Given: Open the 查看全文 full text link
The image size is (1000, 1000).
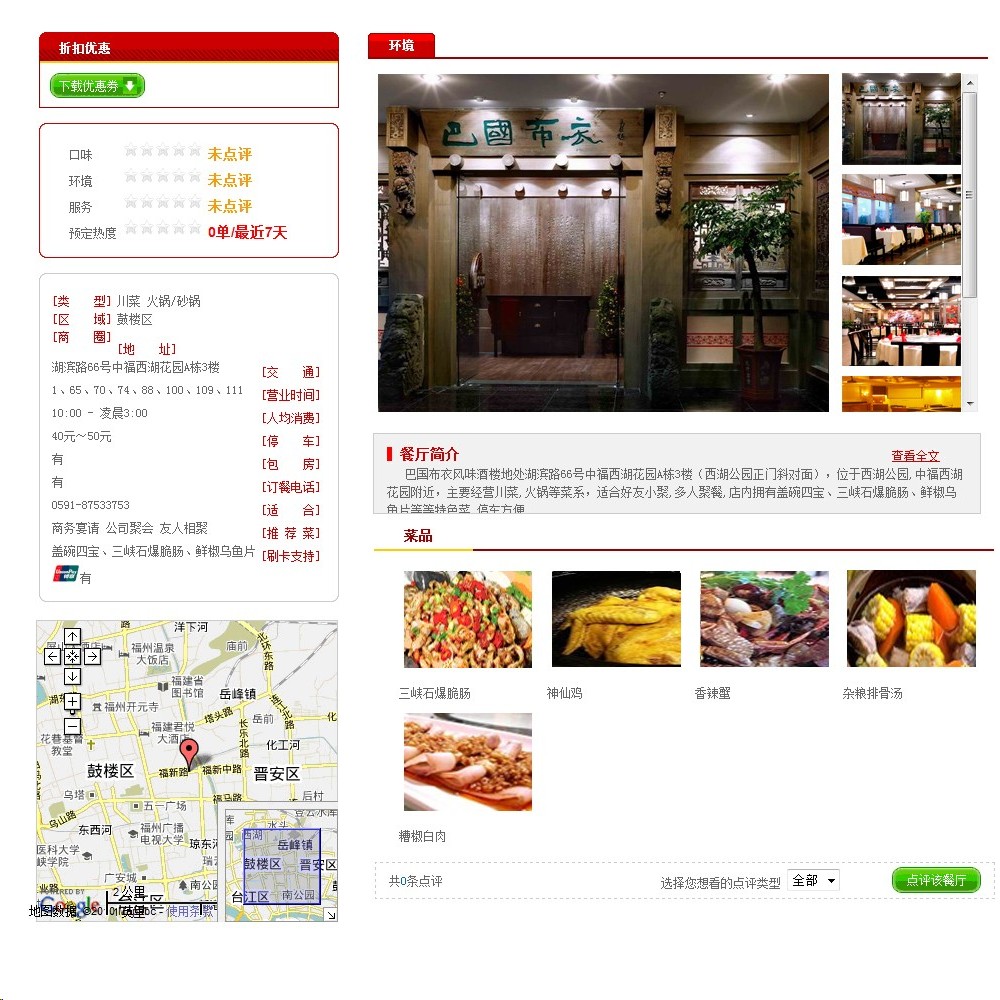Looking at the screenshot, I should click(915, 456).
